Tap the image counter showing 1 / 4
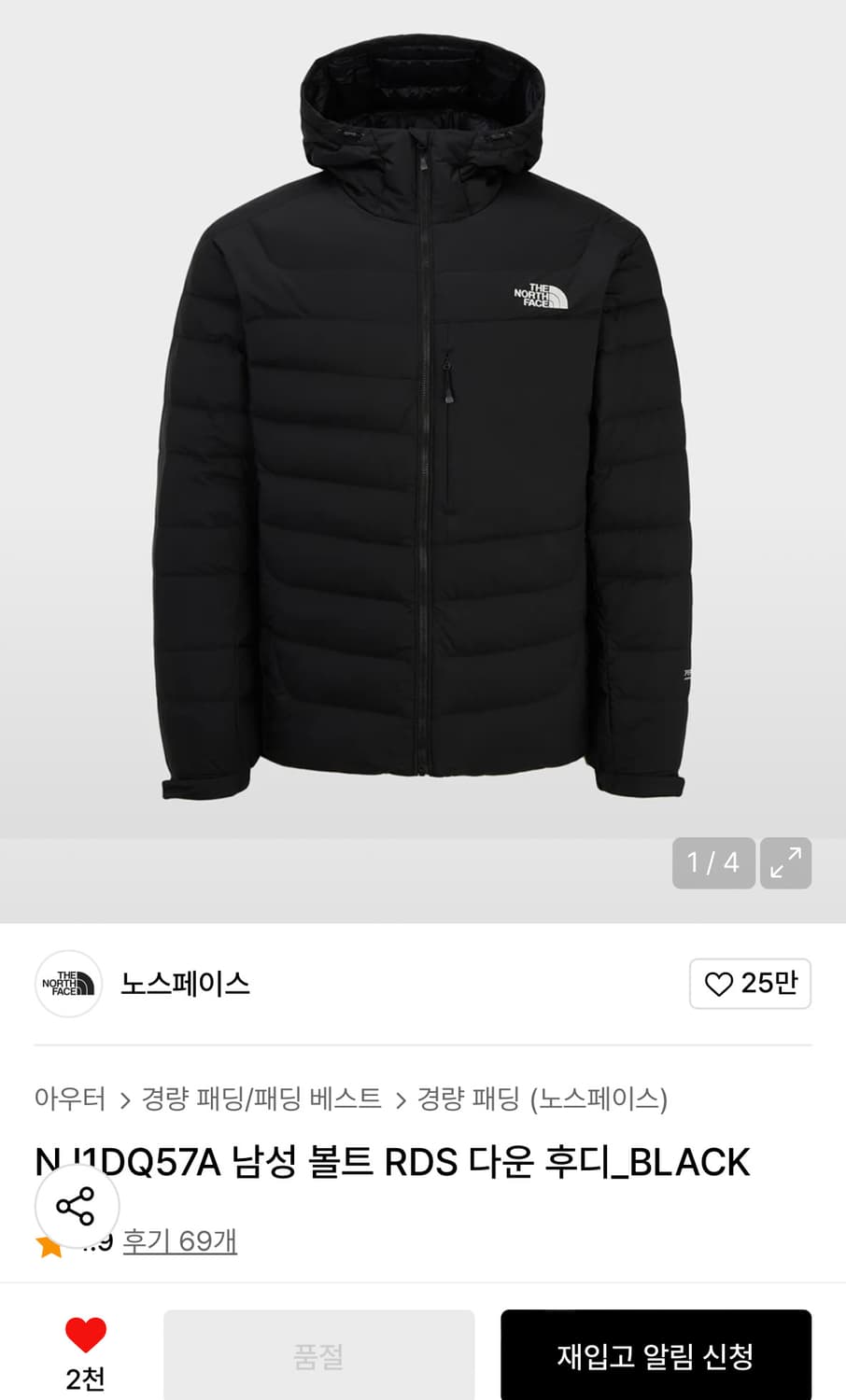The image size is (846, 1400). (x=712, y=863)
